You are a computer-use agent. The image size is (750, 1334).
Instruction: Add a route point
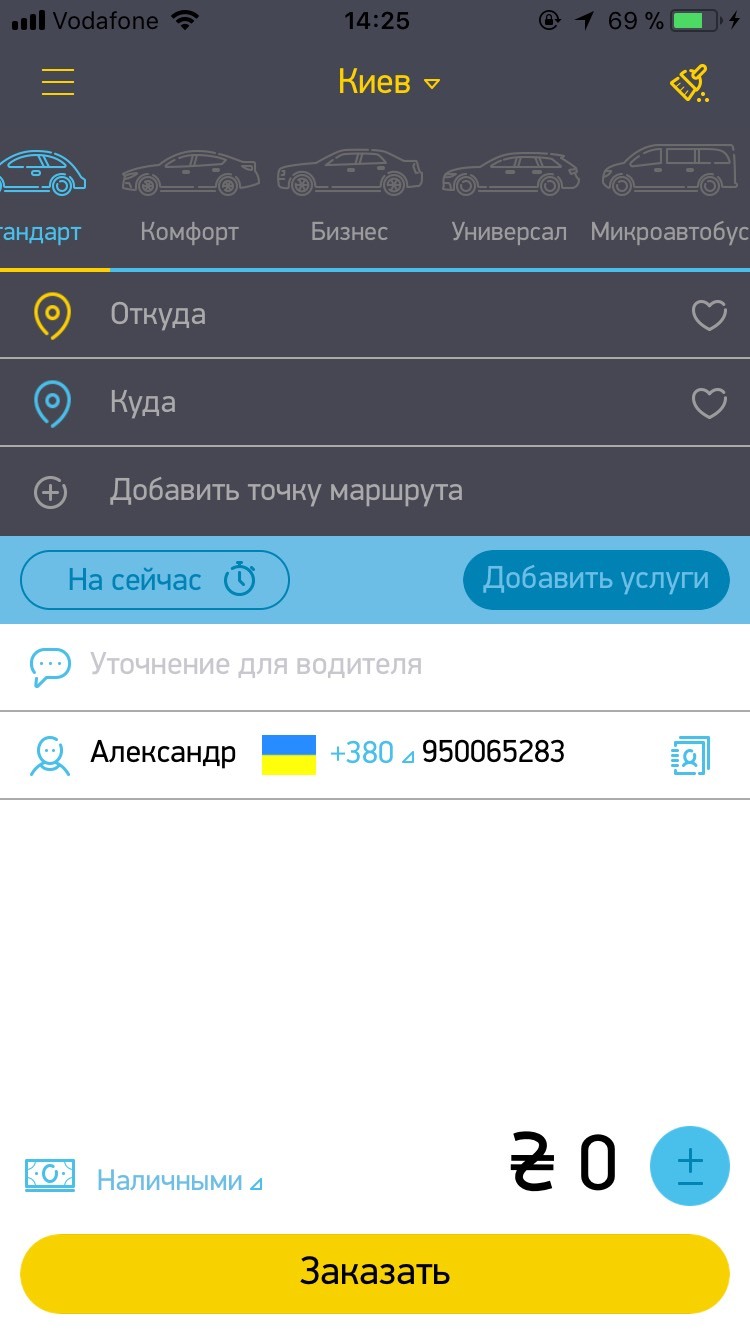[x=285, y=491]
